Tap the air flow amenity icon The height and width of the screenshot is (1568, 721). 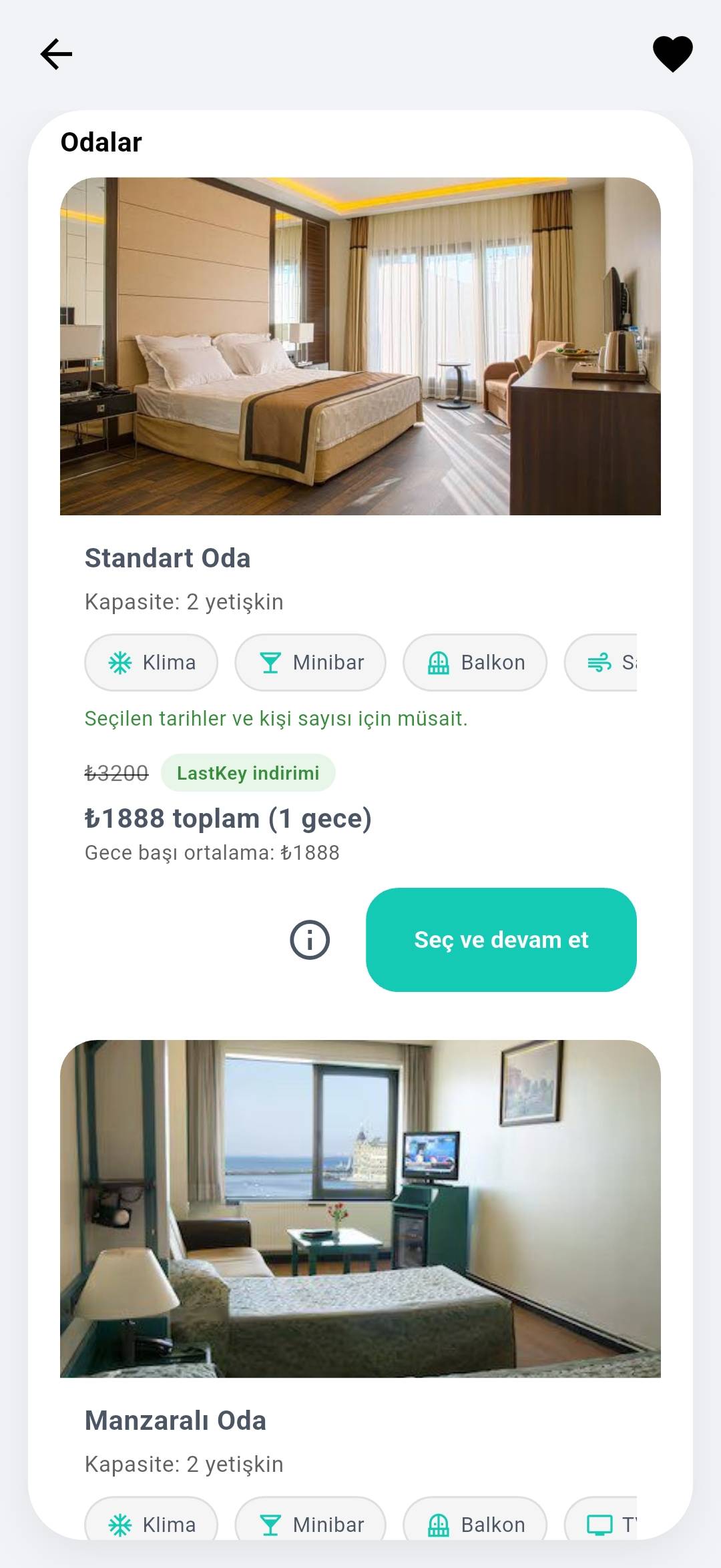click(x=599, y=662)
